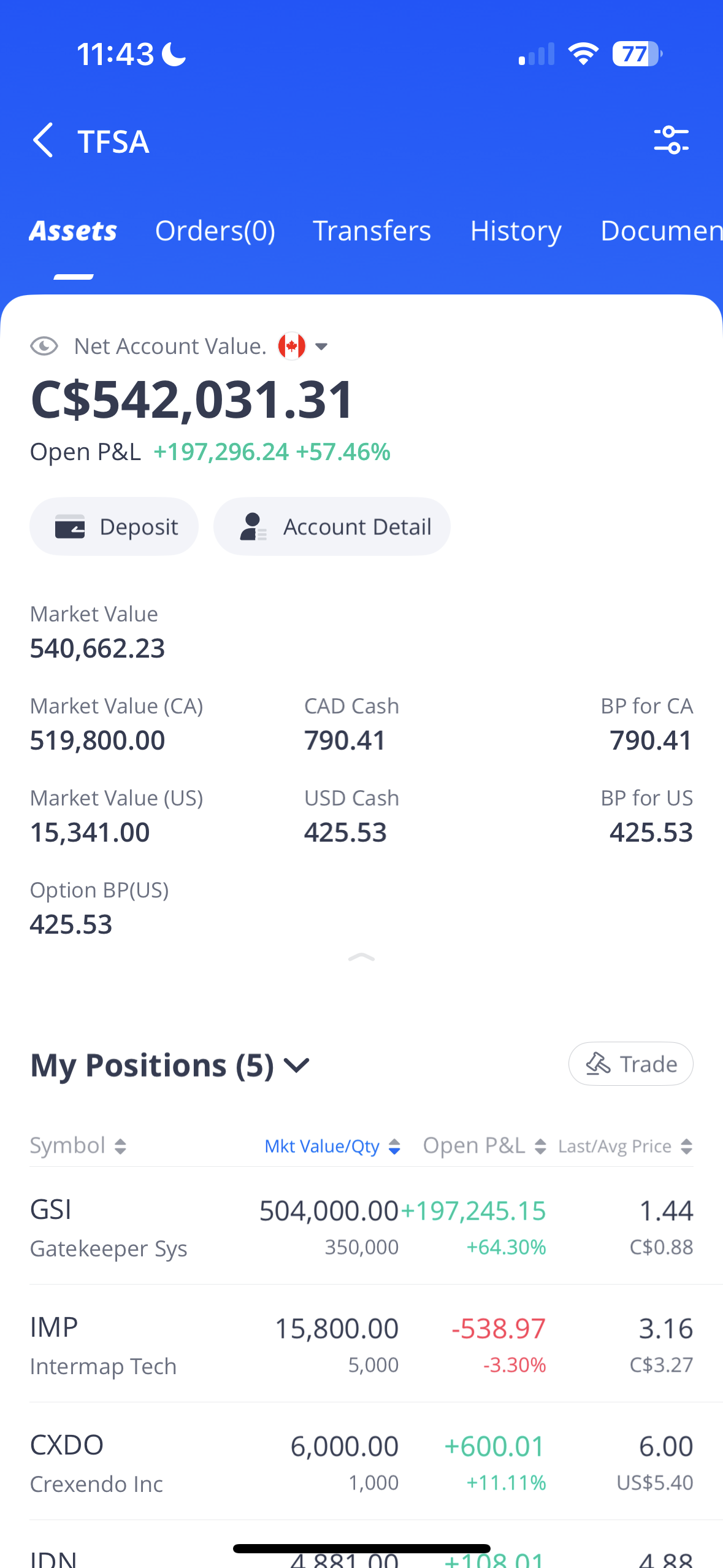Switch to the Orders(0) tab
Image resolution: width=723 pixels, height=1568 pixels.
(x=215, y=231)
